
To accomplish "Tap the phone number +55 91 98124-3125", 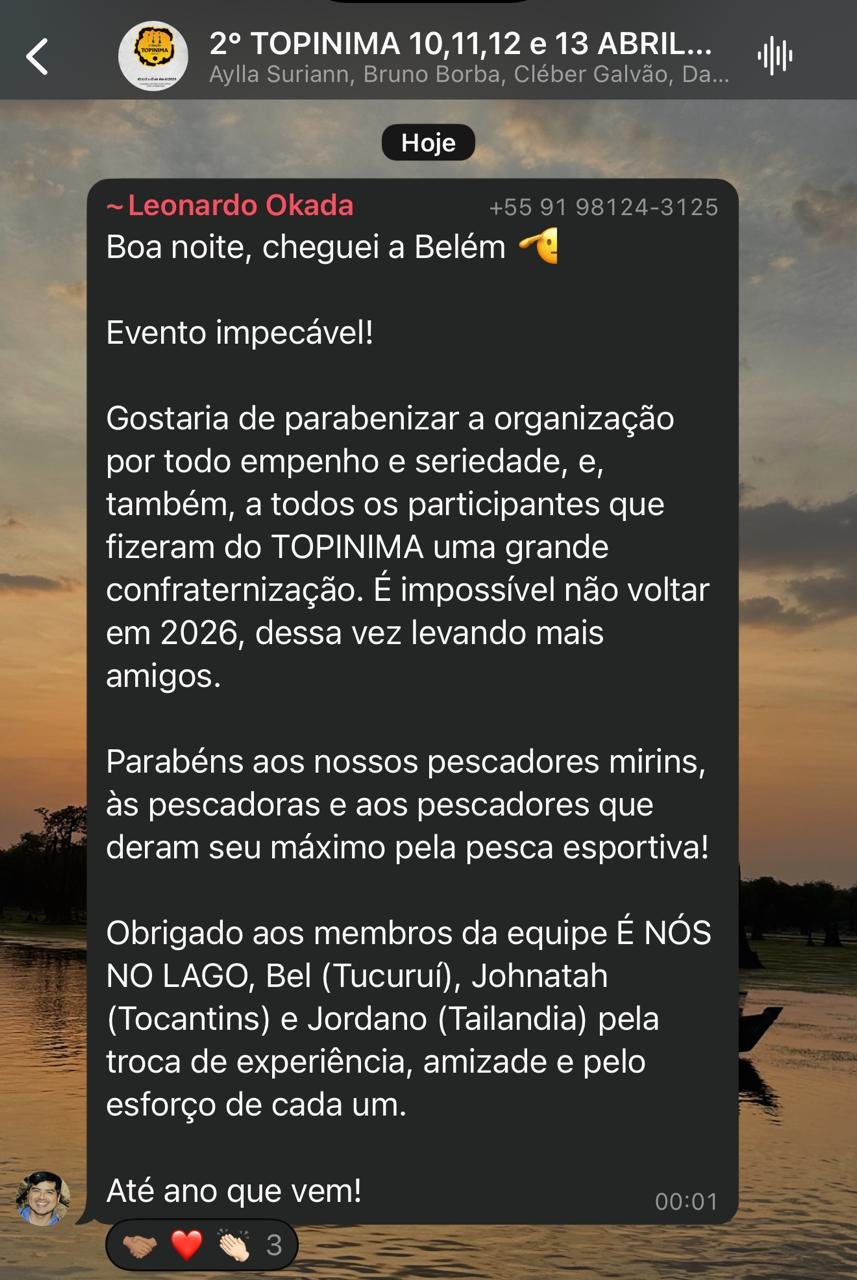I will tap(603, 207).
